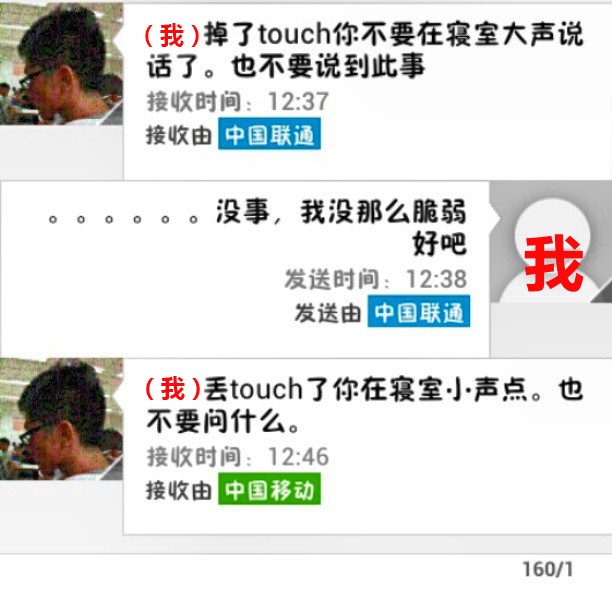Open contact avatar beside the 12:37 message
The image size is (612, 612).
[62, 63]
